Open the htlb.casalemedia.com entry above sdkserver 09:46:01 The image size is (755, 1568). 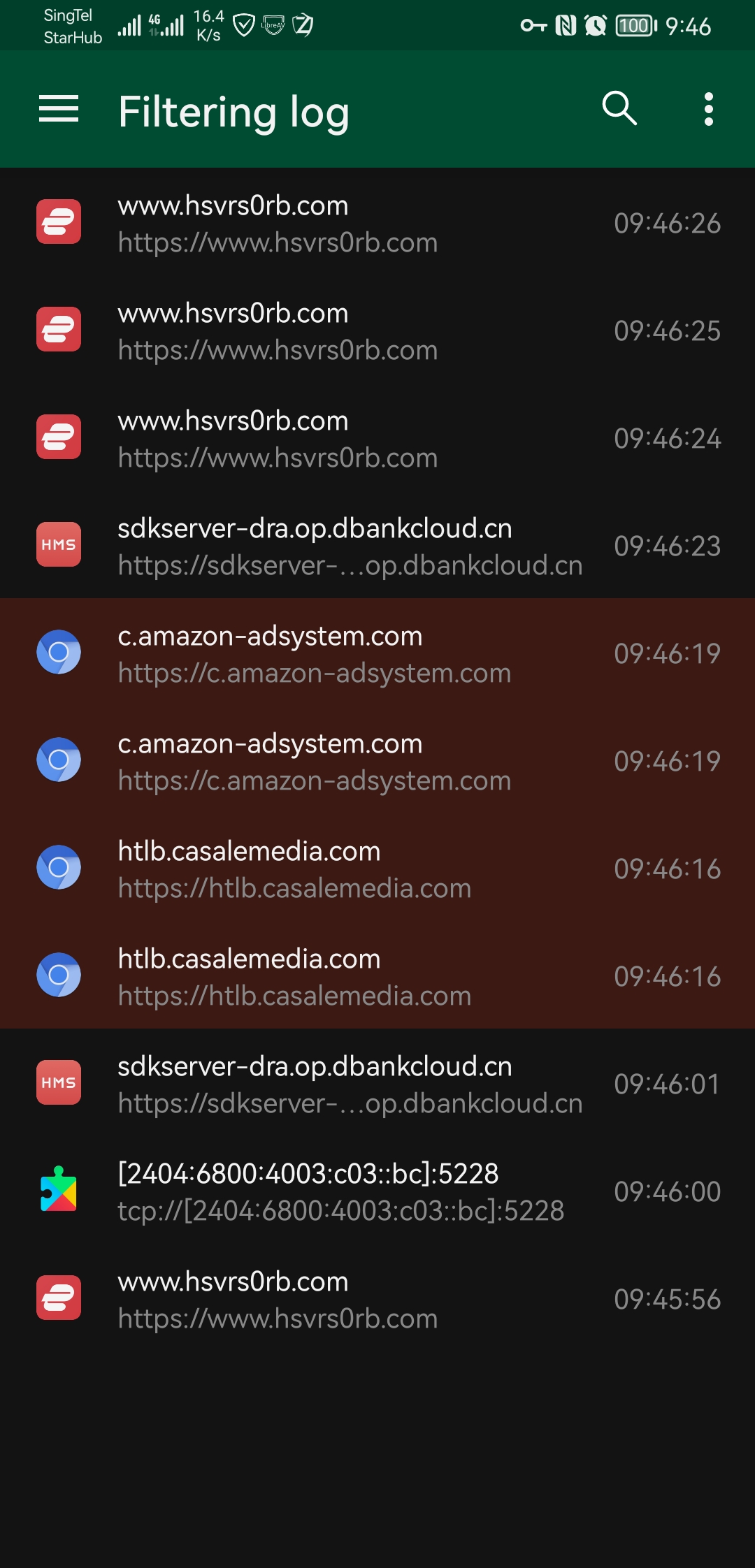tap(377, 976)
